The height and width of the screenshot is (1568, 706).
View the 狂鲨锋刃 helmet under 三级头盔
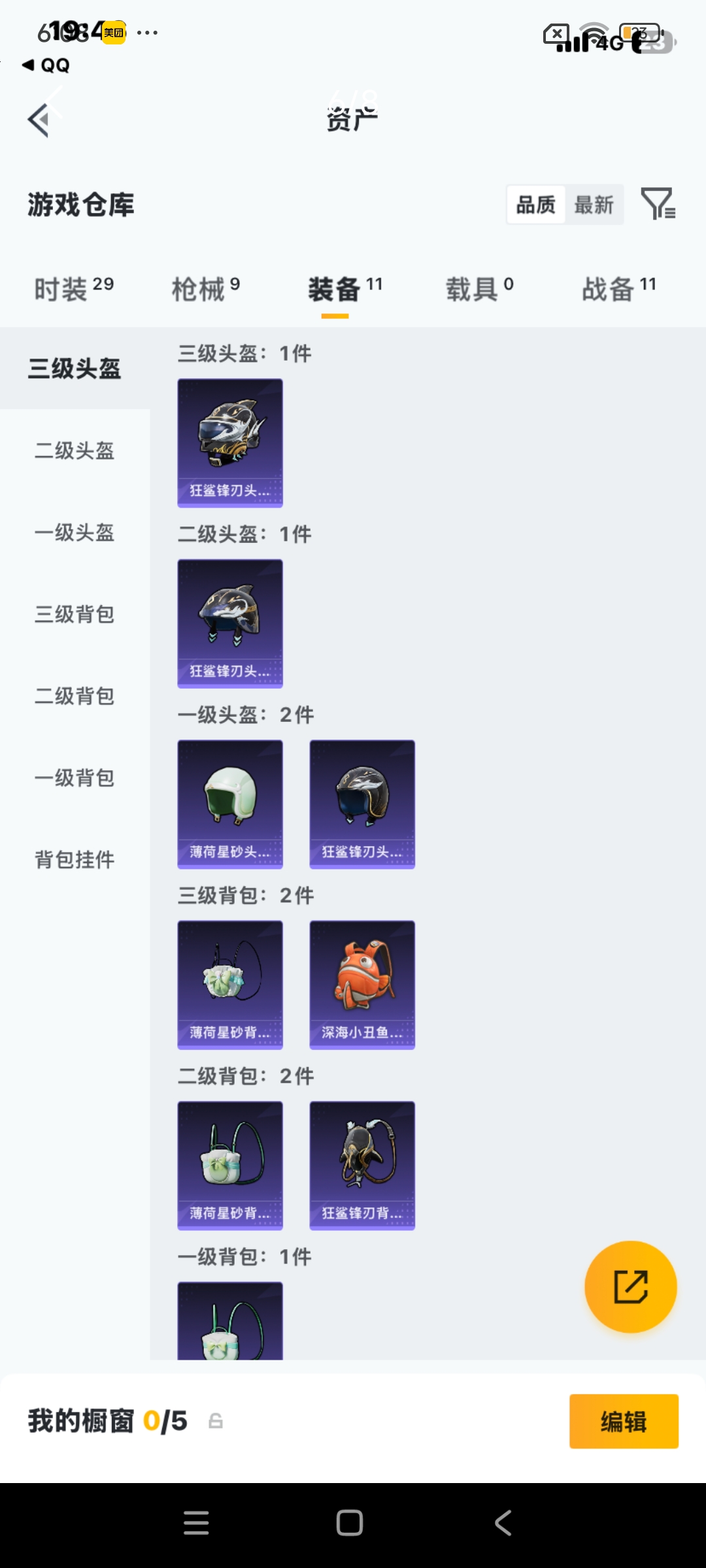[230, 442]
